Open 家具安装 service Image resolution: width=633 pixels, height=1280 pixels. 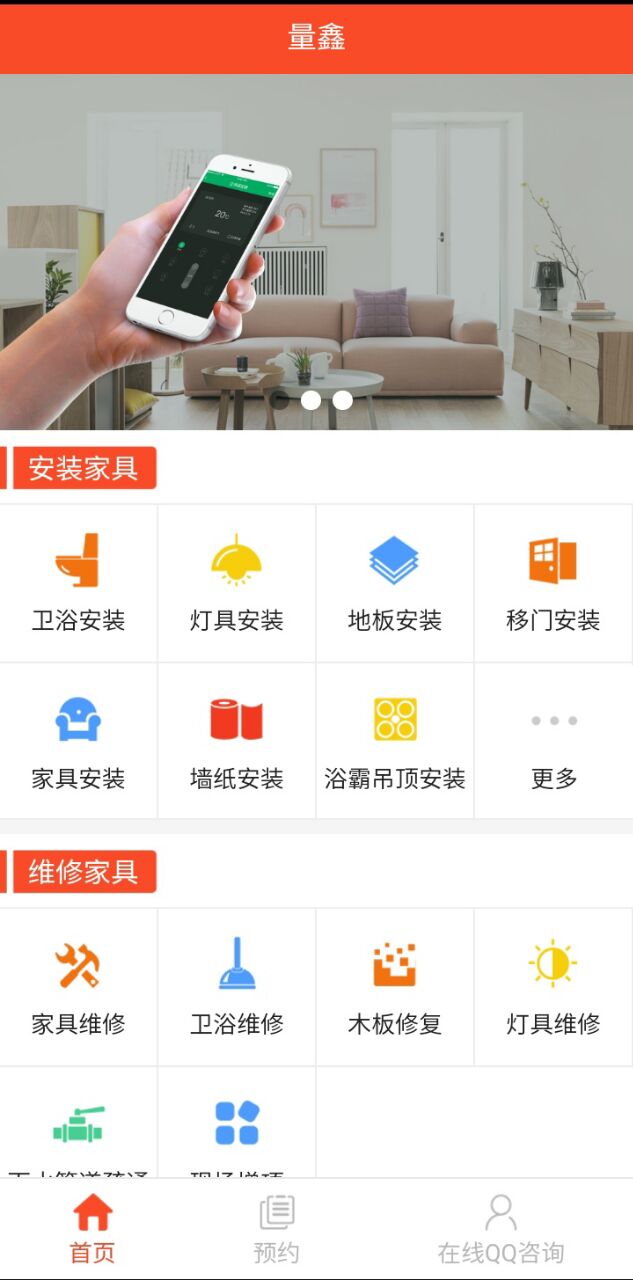pos(78,741)
